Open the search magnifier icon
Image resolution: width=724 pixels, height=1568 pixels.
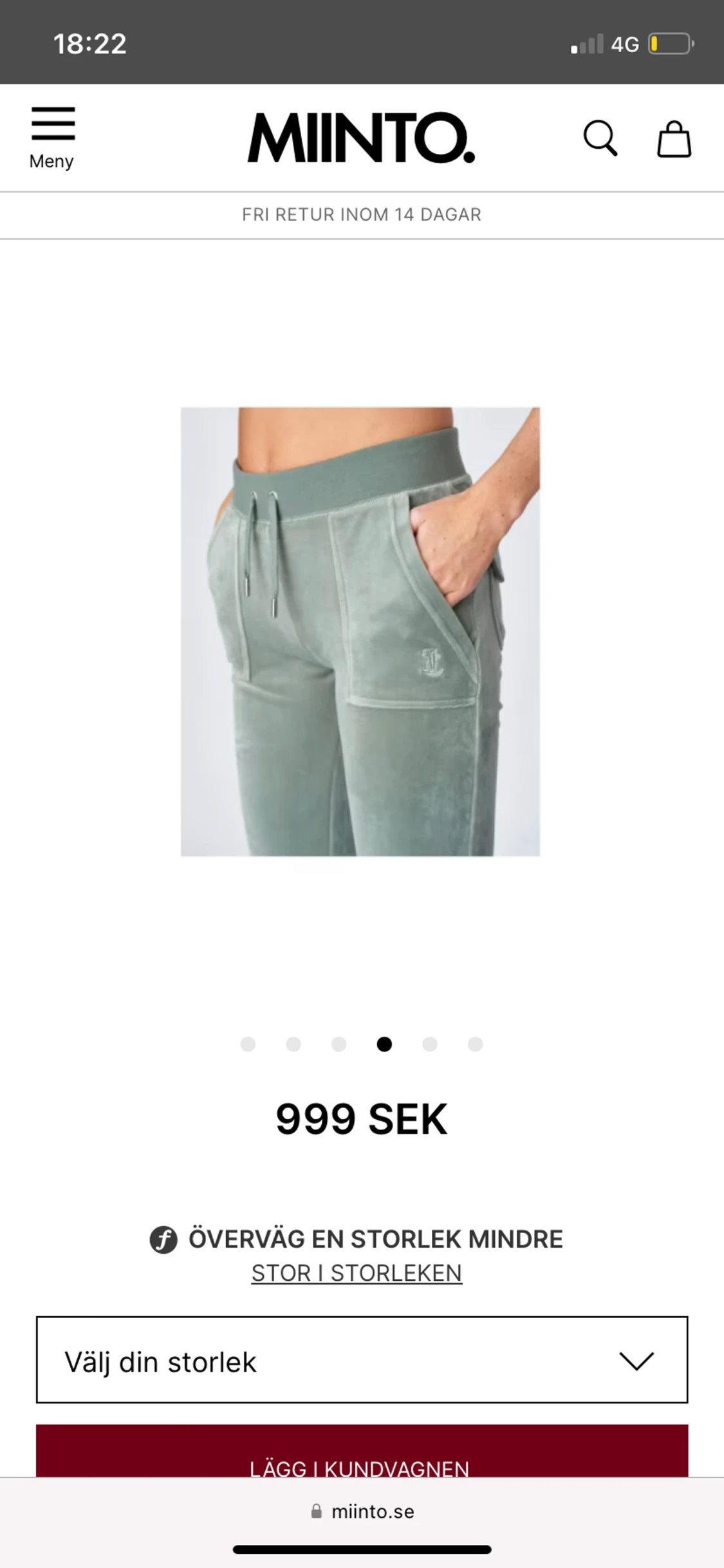(x=600, y=138)
